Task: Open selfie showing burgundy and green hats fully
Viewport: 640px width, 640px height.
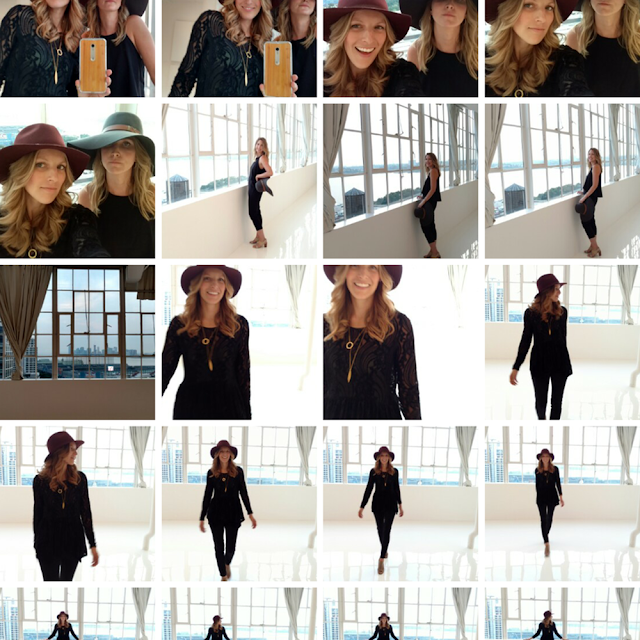Action: tap(77, 180)
